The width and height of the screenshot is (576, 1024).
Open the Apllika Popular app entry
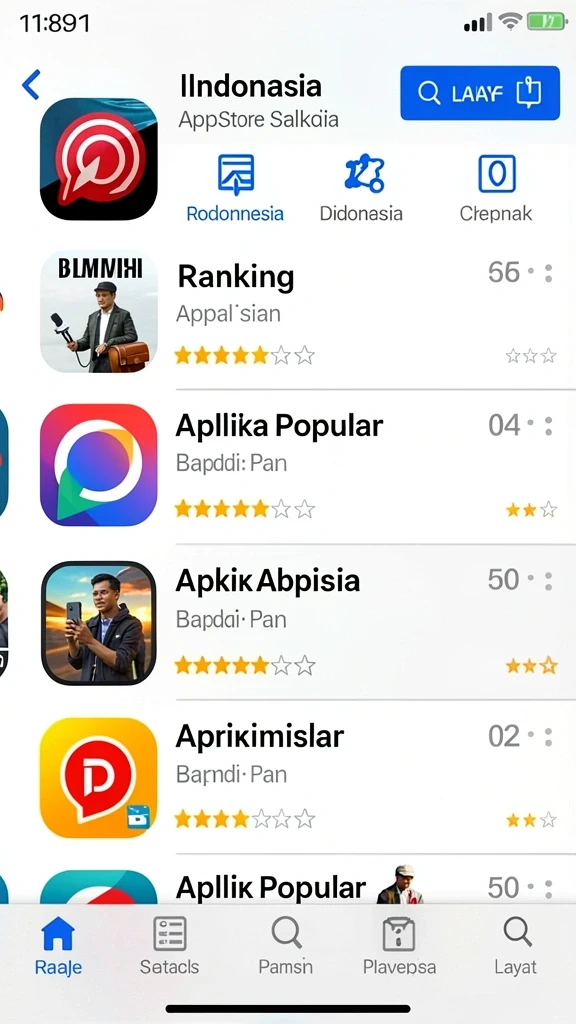coord(307,465)
